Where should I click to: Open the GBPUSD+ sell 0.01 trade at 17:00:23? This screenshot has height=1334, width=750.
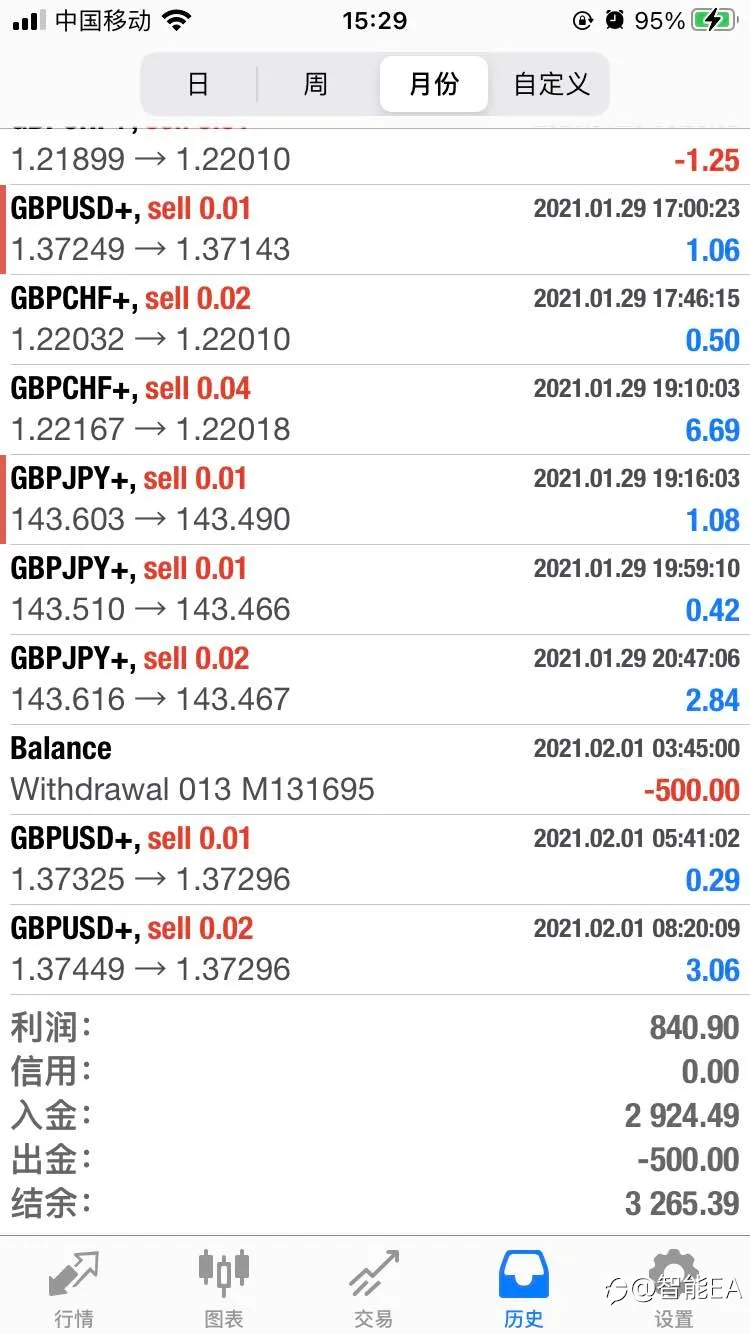[x=375, y=230]
